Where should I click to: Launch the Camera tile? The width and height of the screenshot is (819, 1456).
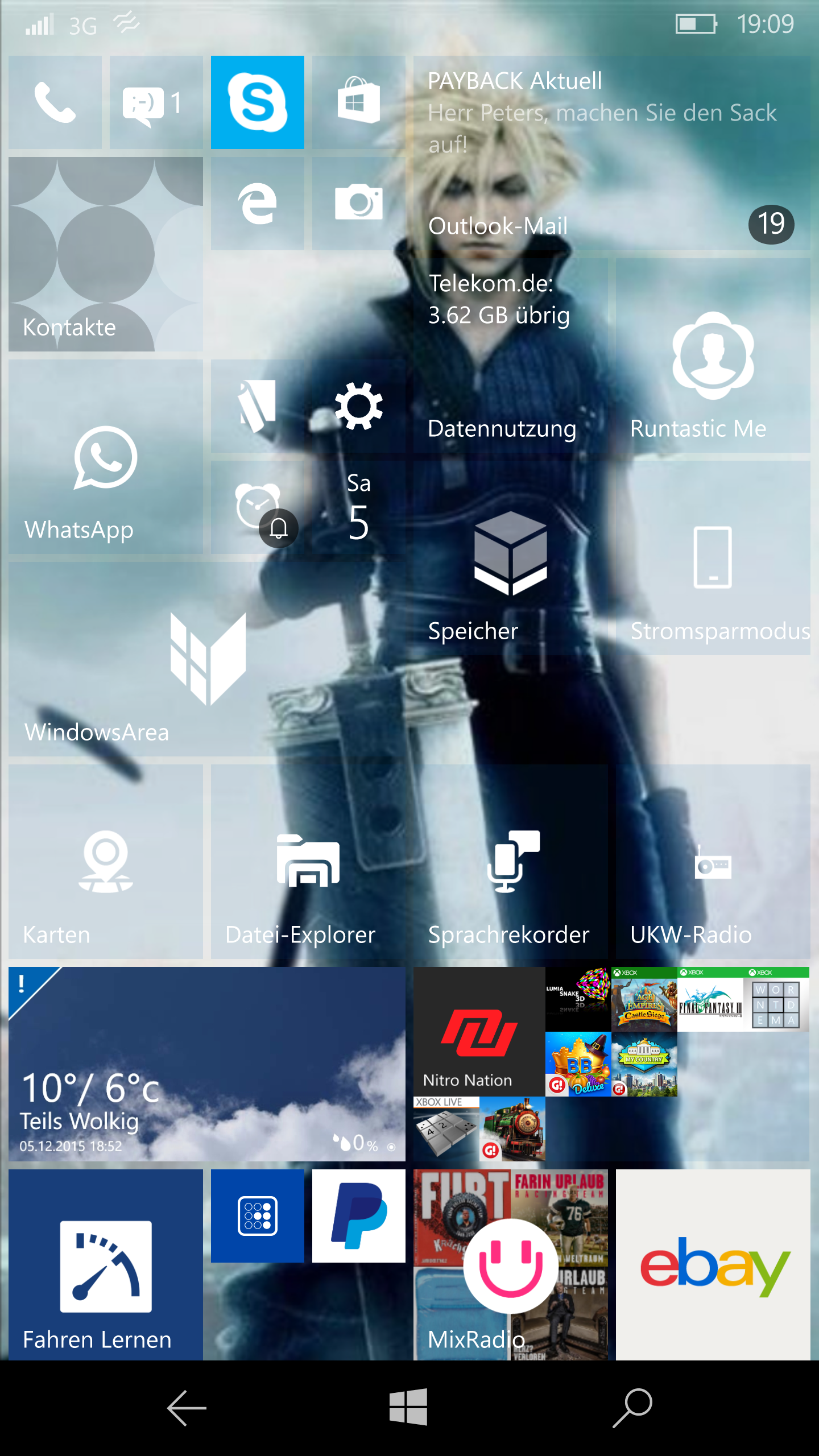click(x=359, y=204)
